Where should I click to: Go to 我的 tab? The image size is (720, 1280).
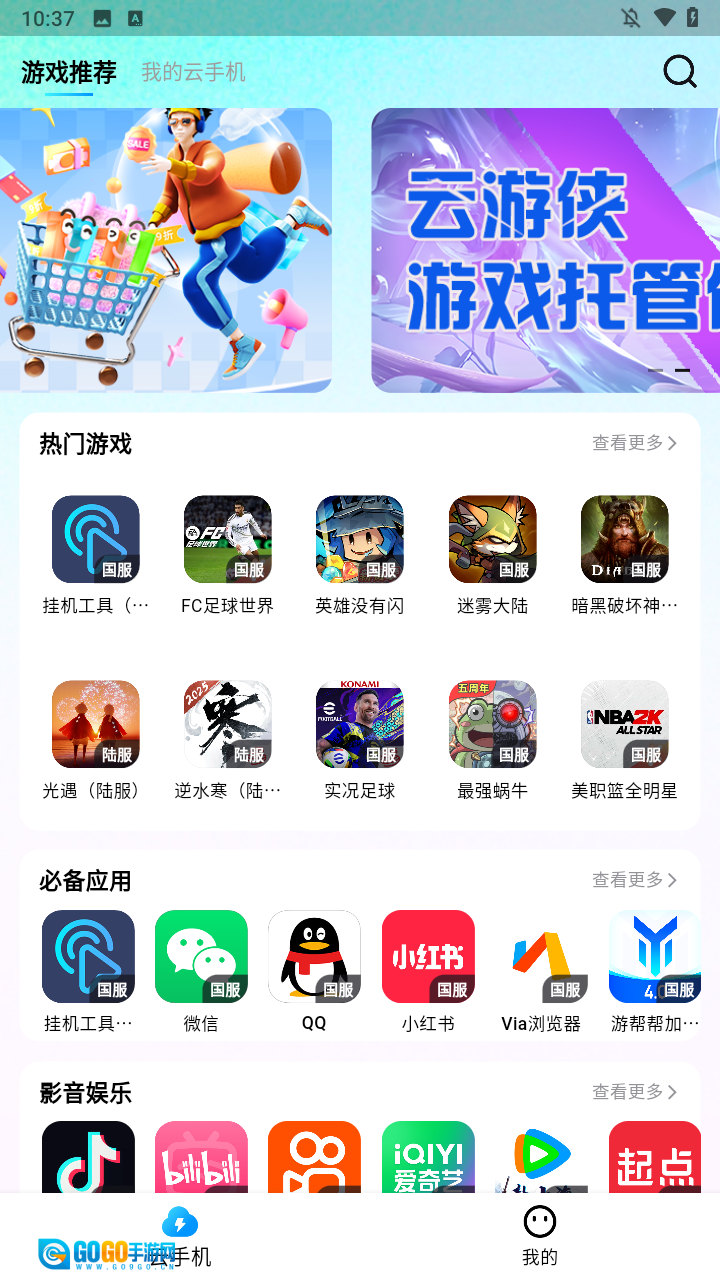pyautogui.click(x=540, y=1236)
